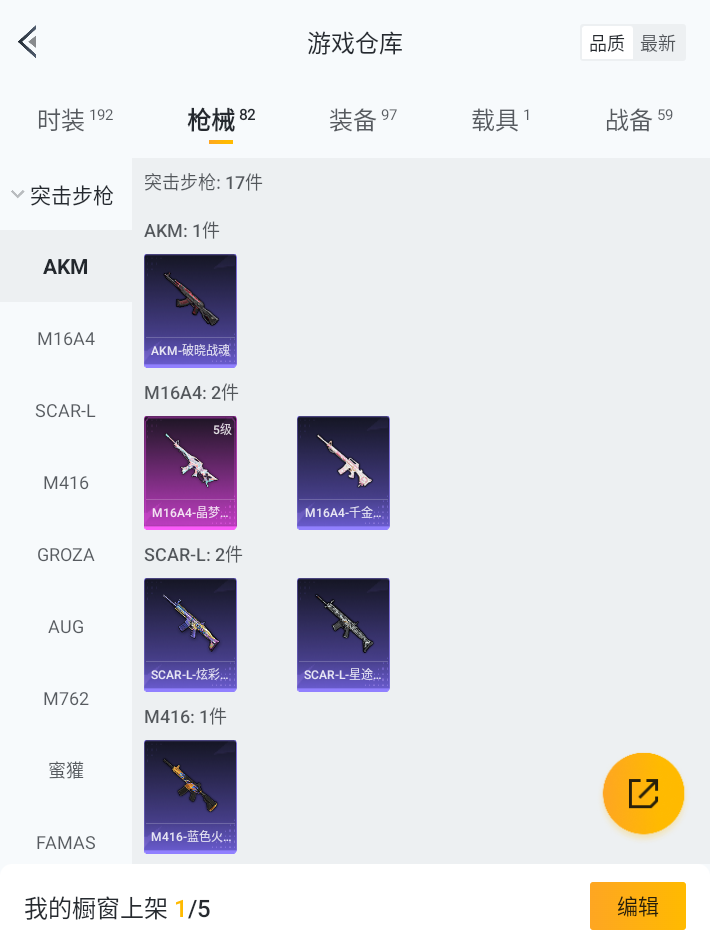Select M16A4 in the side list
The image size is (710, 948).
[66, 339]
